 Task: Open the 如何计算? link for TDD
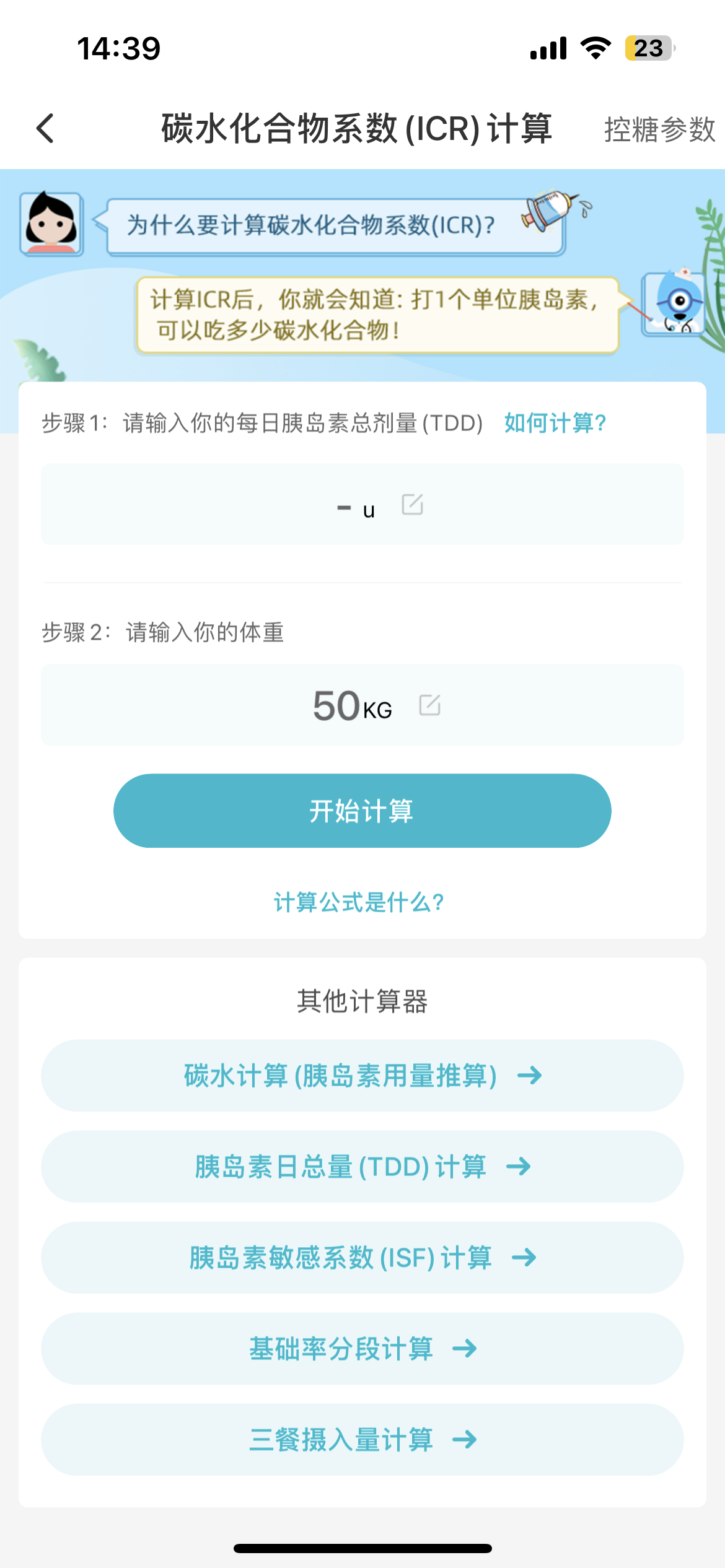(x=555, y=423)
